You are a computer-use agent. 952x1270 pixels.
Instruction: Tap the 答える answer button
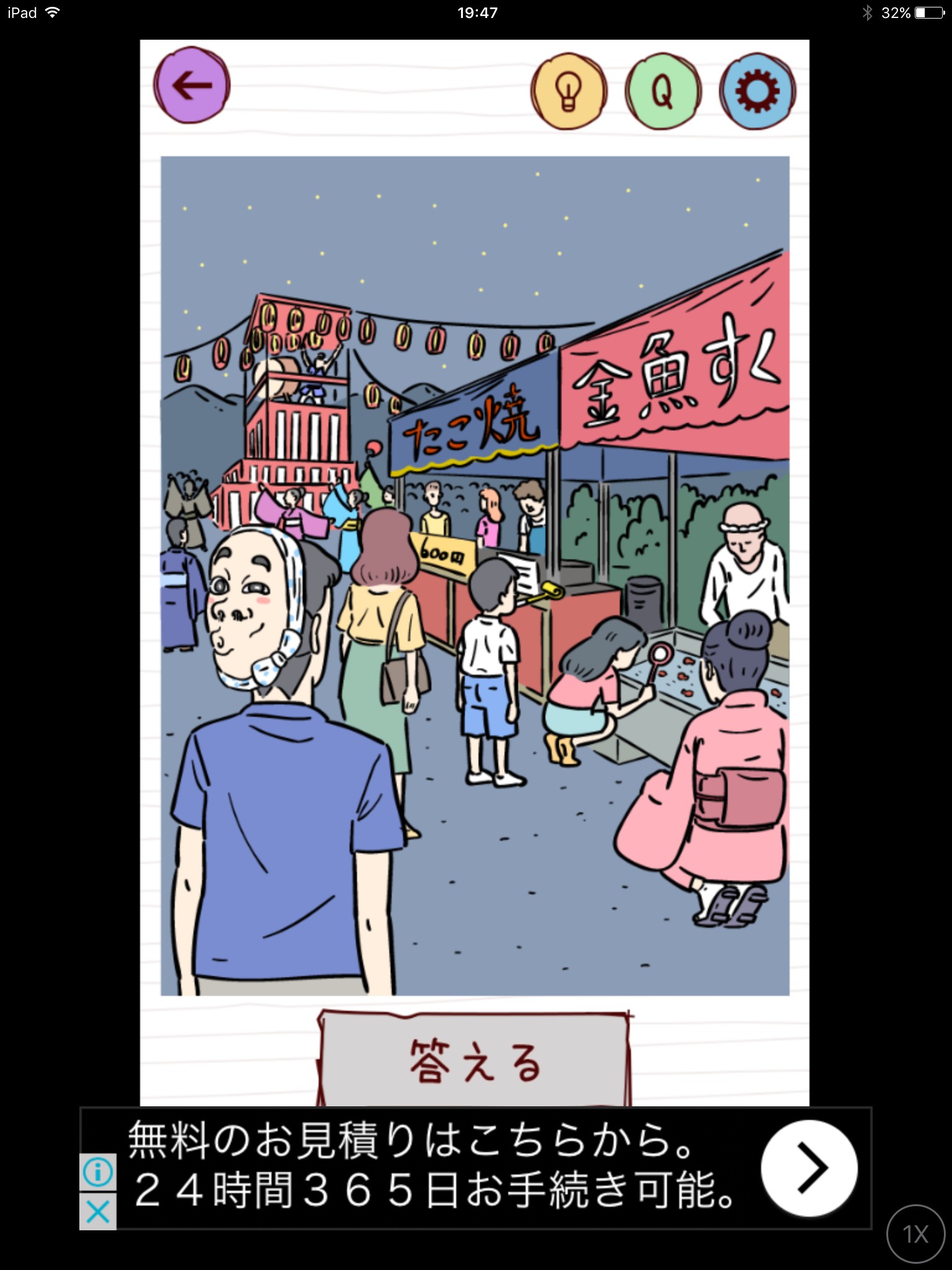point(475,1060)
